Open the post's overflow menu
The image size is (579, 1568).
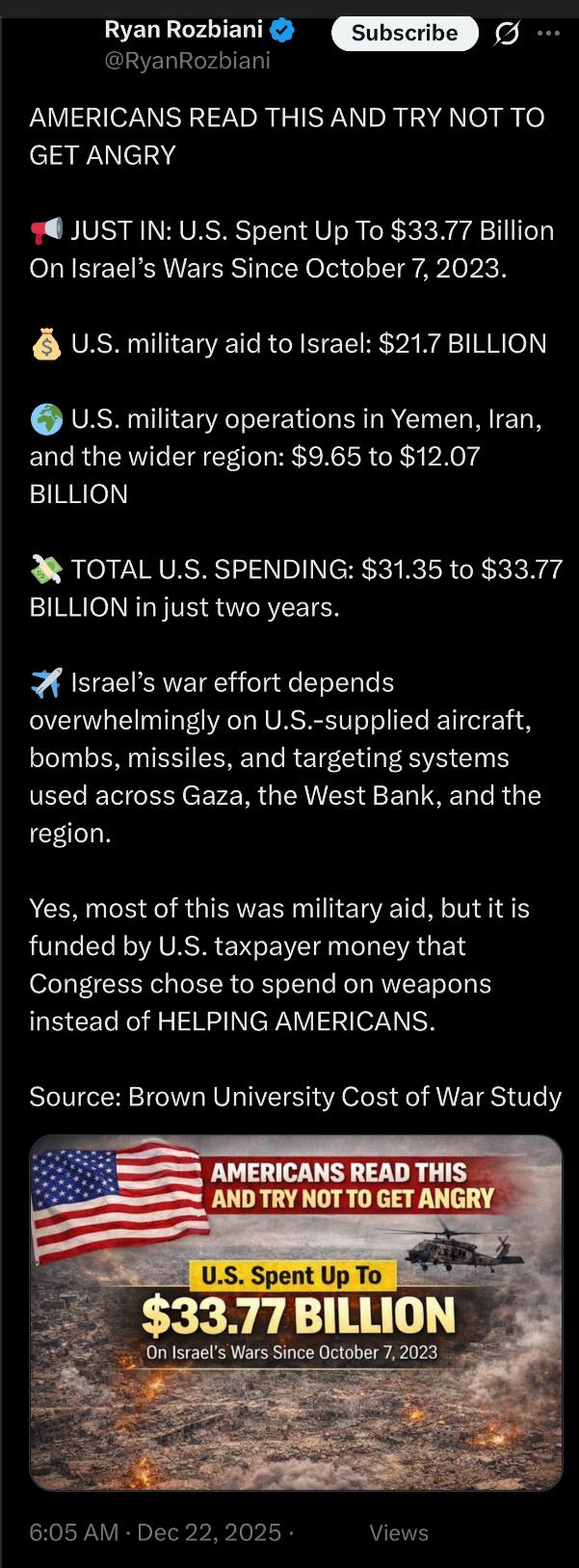pos(548,33)
